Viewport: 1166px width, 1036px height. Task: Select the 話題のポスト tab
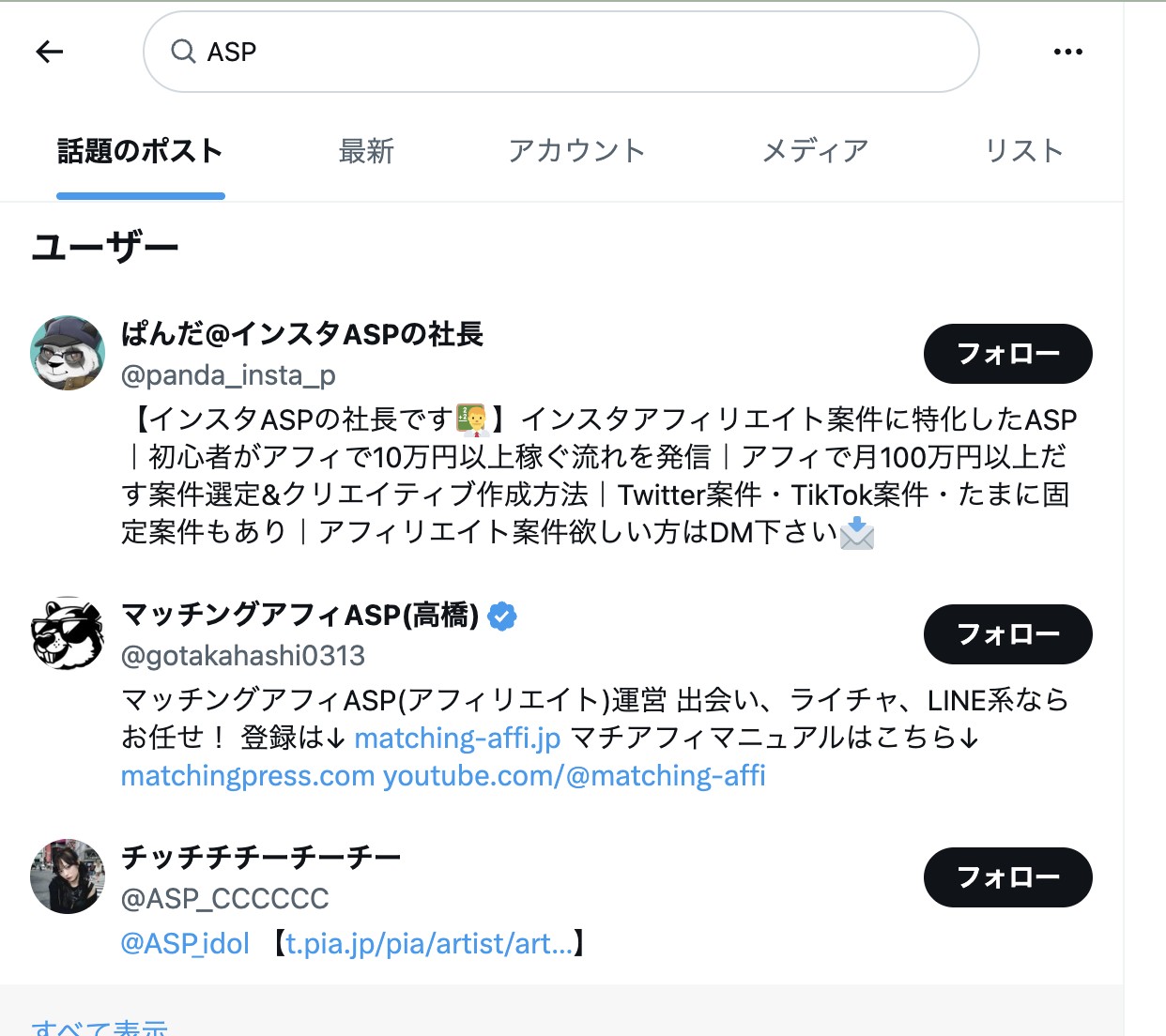(140, 151)
